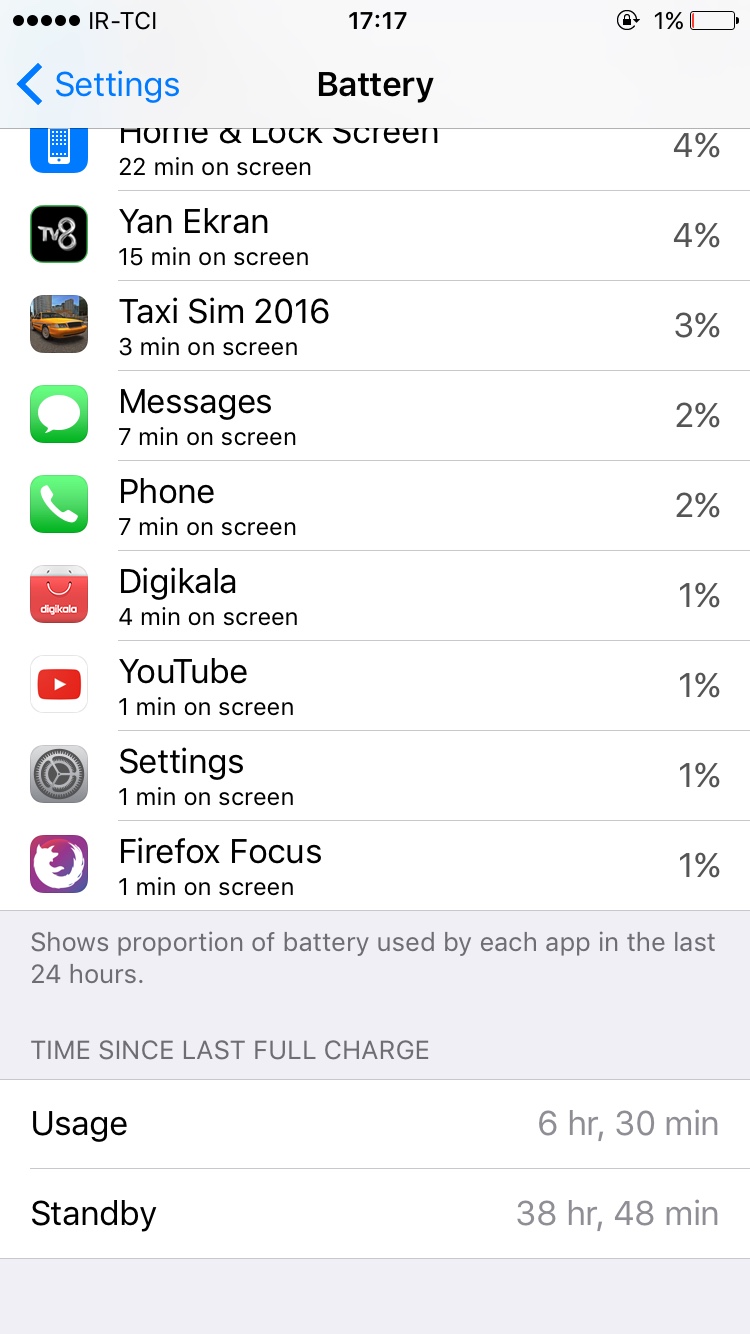
Task: Select the Firefox Focus usage row
Action: point(375,866)
